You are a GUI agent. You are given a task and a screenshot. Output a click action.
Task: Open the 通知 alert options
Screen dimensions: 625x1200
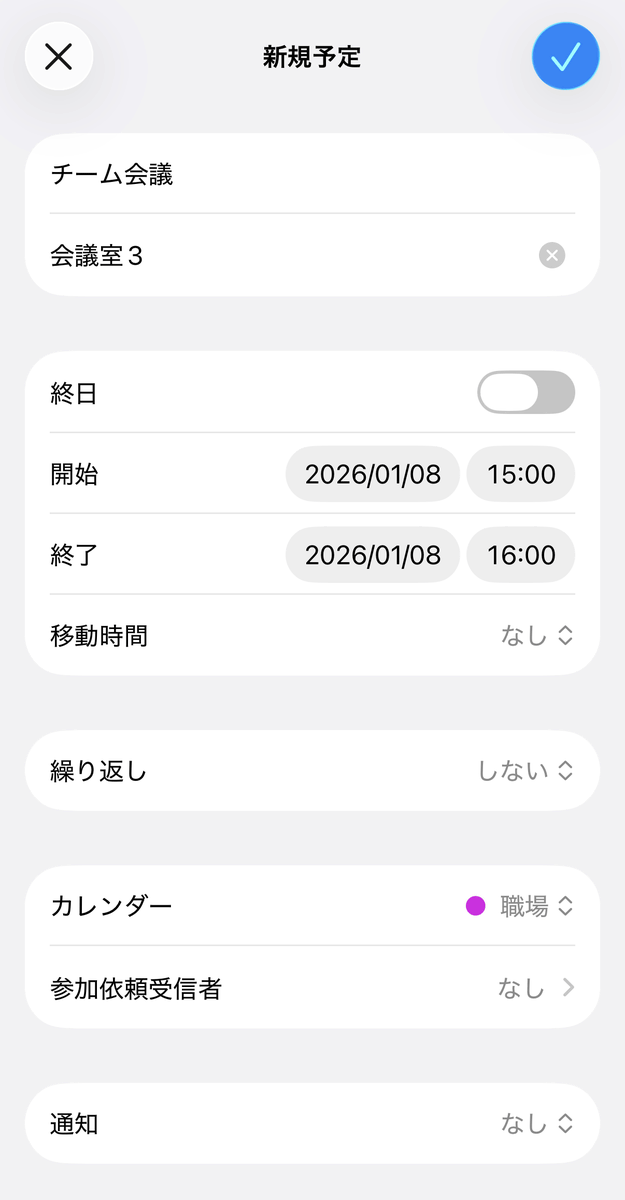537,1124
